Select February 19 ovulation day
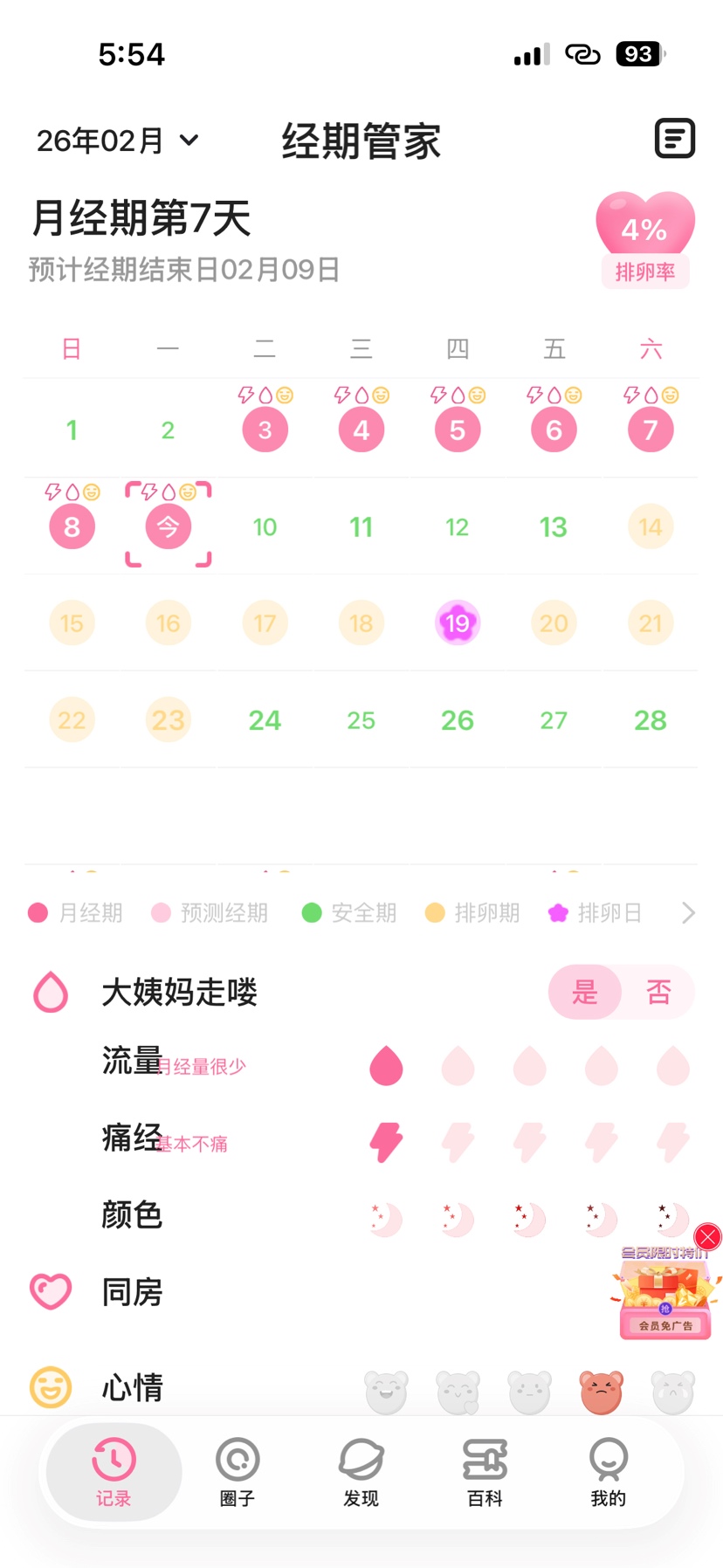The image size is (723, 1568). (x=458, y=623)
